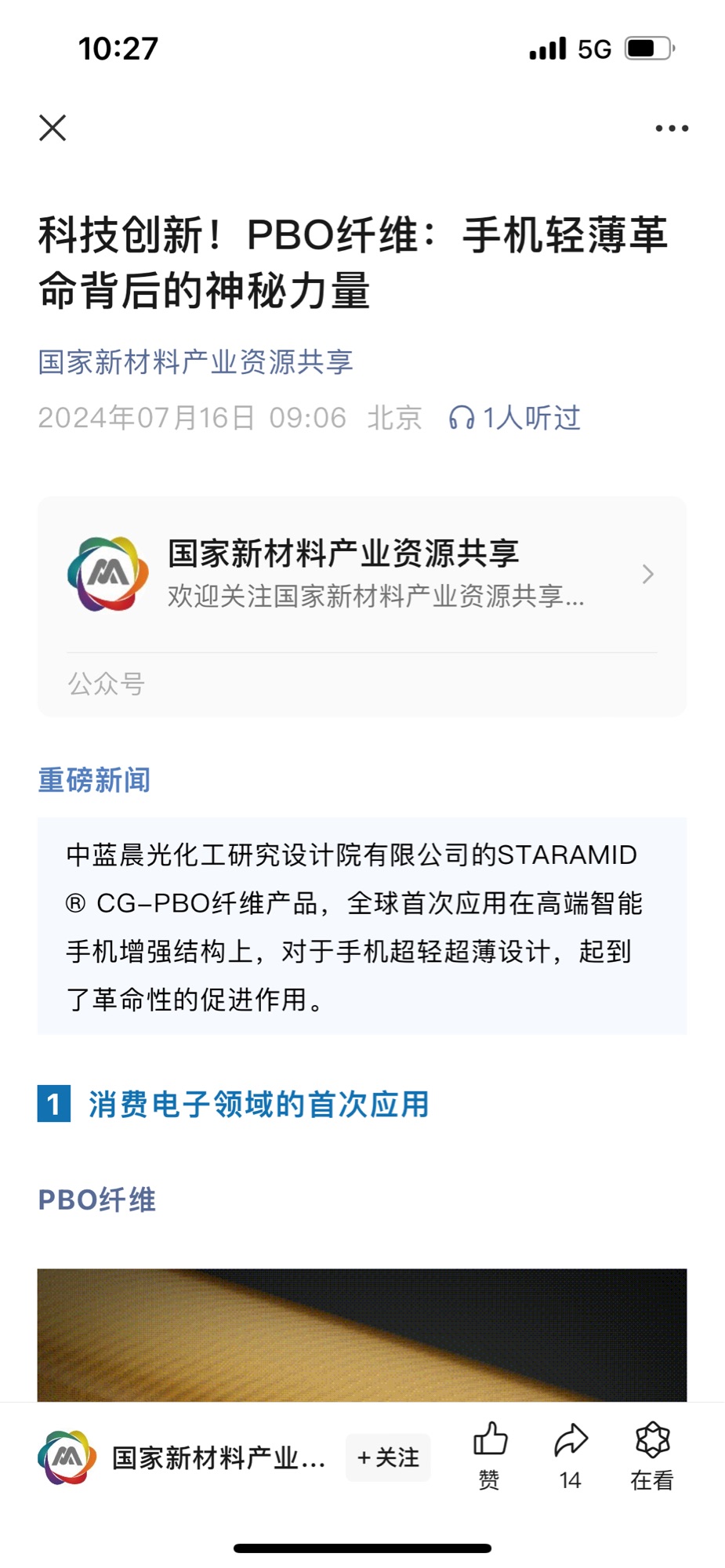Close the article with the X icon
Image resolution: width=725 pixels, height=1568 pixels.
point(53,128)
